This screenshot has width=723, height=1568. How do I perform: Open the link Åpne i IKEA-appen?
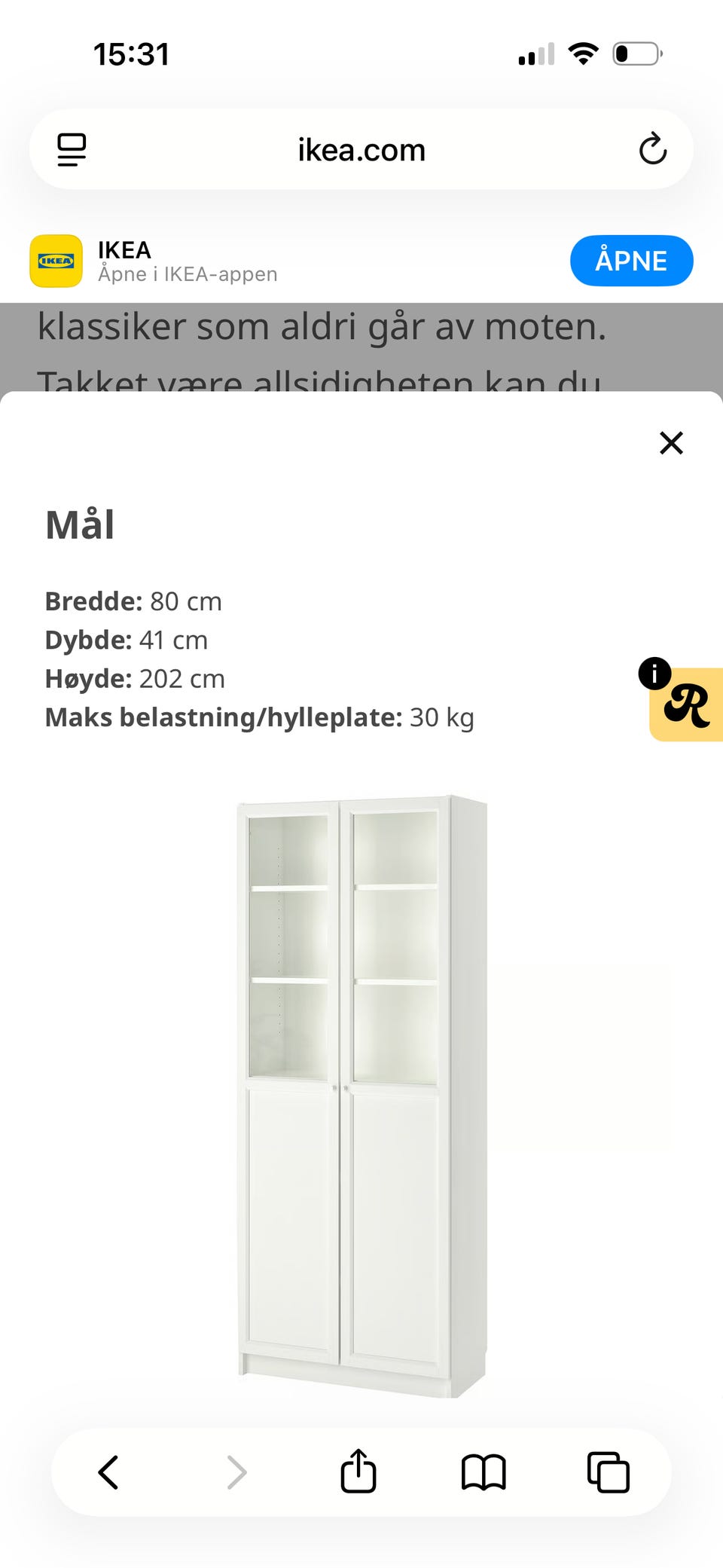click(x=188, y=274)
